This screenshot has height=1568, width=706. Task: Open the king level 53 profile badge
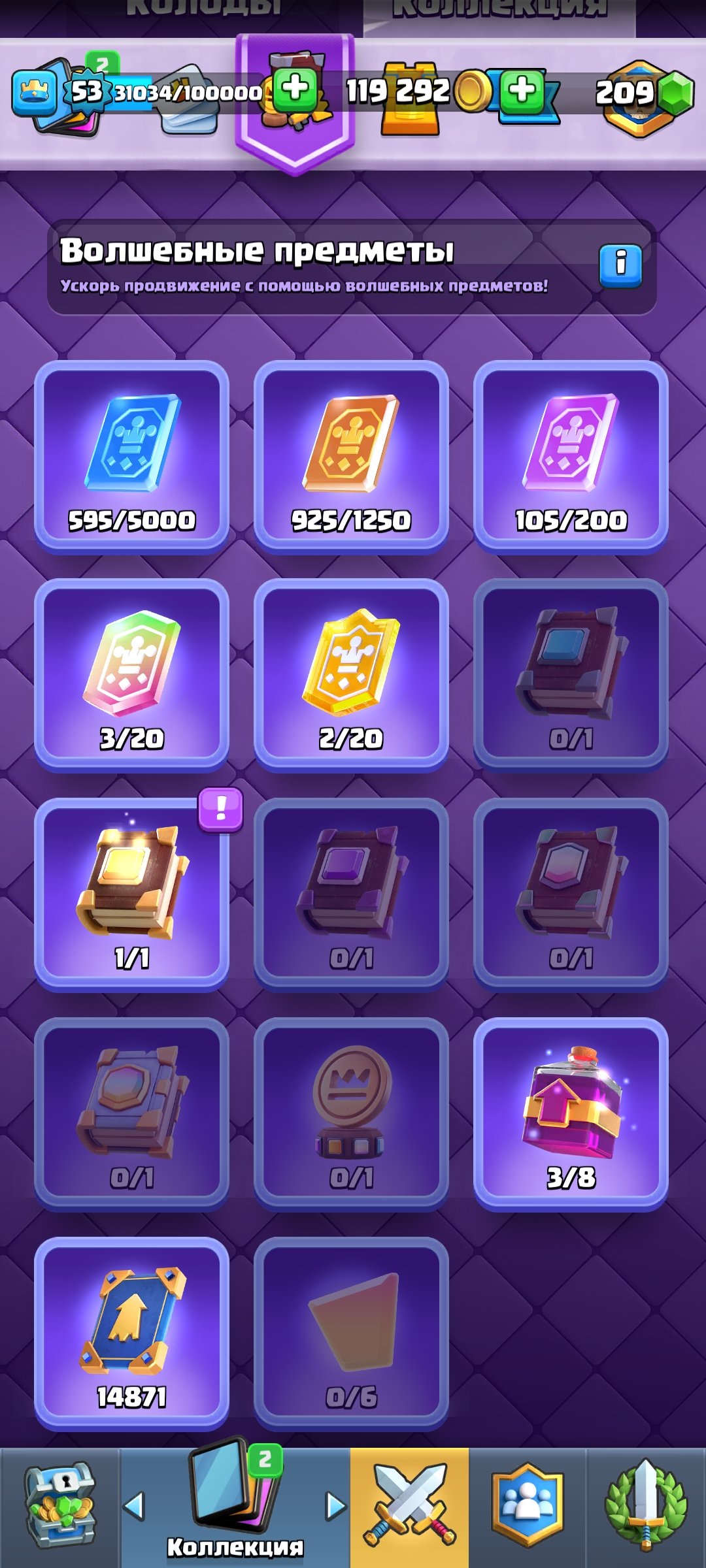(x=87, y=92)
